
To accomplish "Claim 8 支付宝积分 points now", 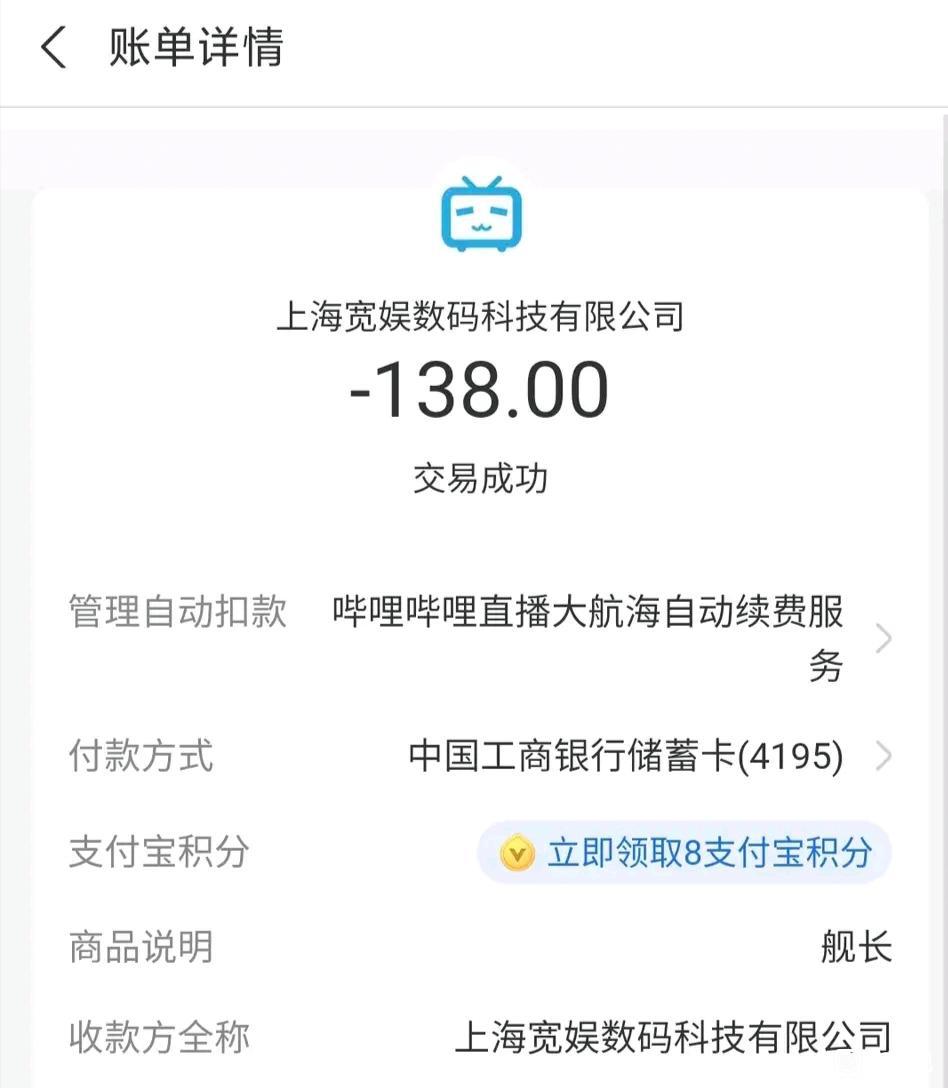I will point(686,853).
